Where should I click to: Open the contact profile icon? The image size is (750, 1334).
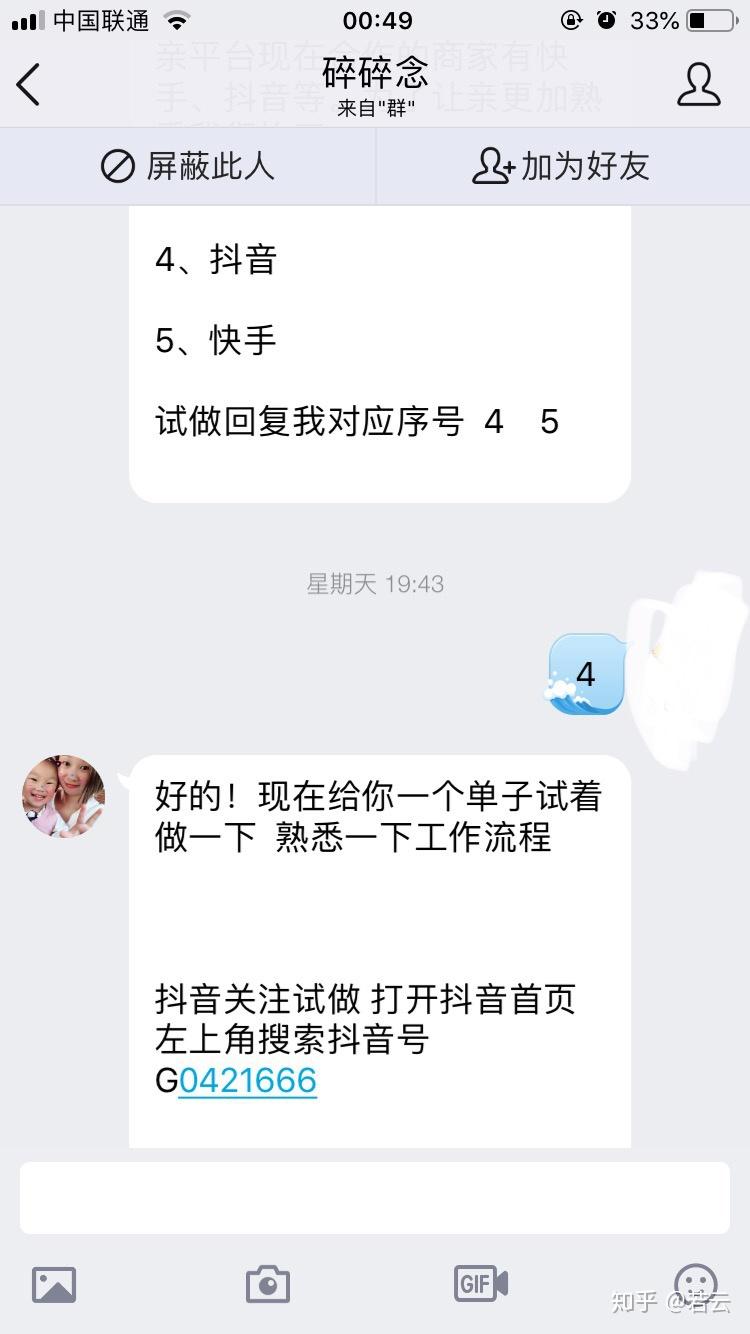click(x=698, y=84)
